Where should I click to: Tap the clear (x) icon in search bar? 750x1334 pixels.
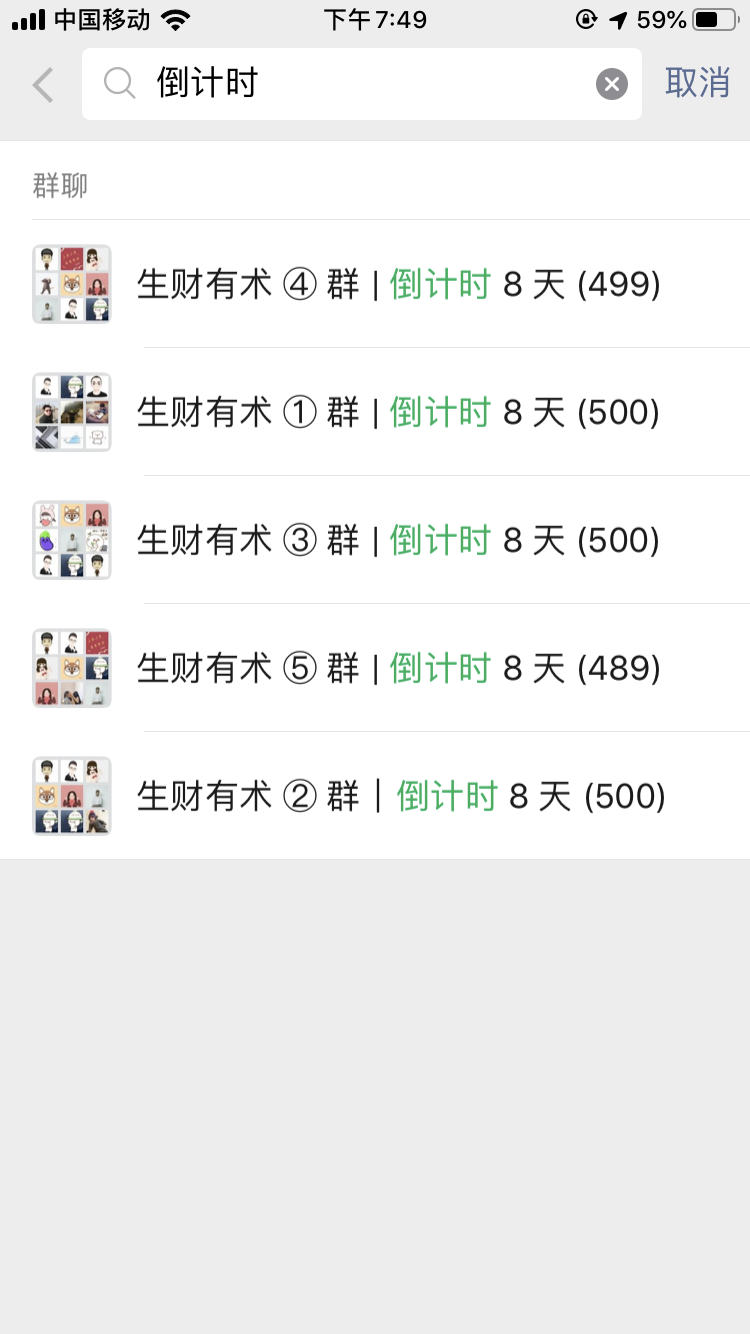pyautogui.click(x=611, y=84)
